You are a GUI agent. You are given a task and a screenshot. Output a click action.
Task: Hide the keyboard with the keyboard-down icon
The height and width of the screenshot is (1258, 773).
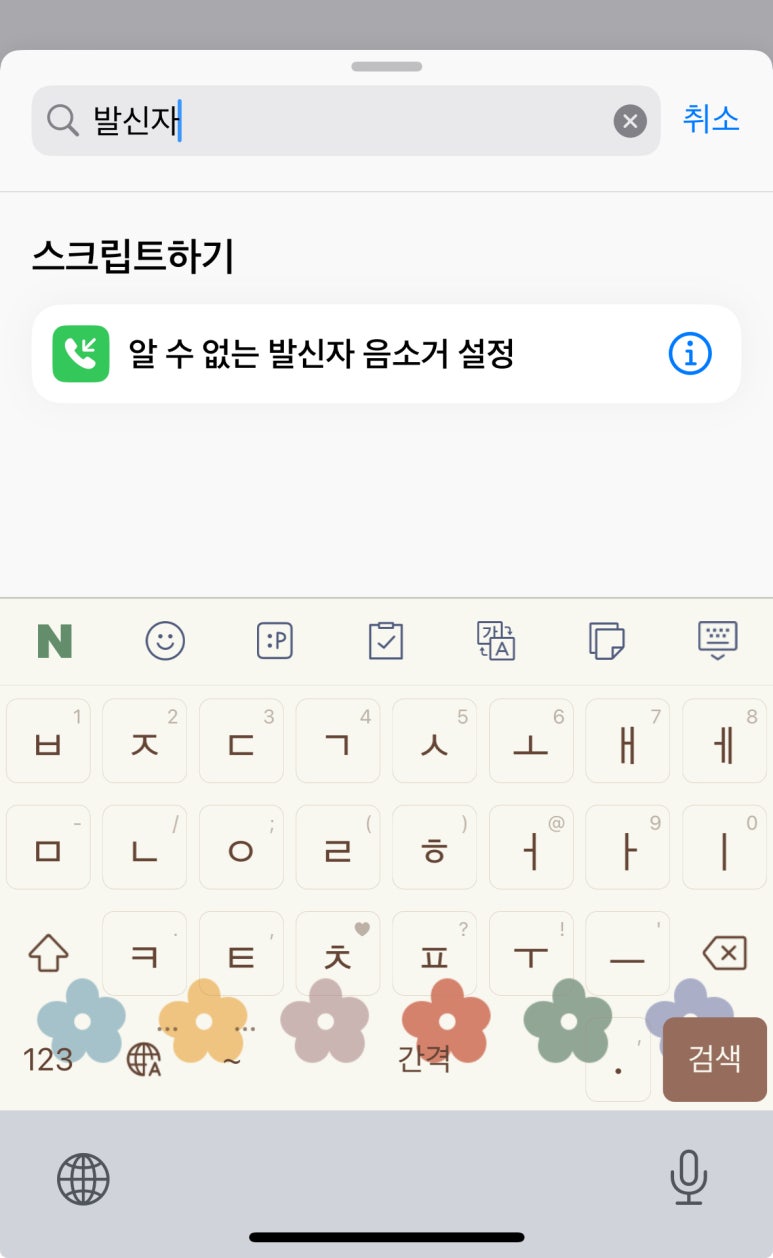coord(717,640)
